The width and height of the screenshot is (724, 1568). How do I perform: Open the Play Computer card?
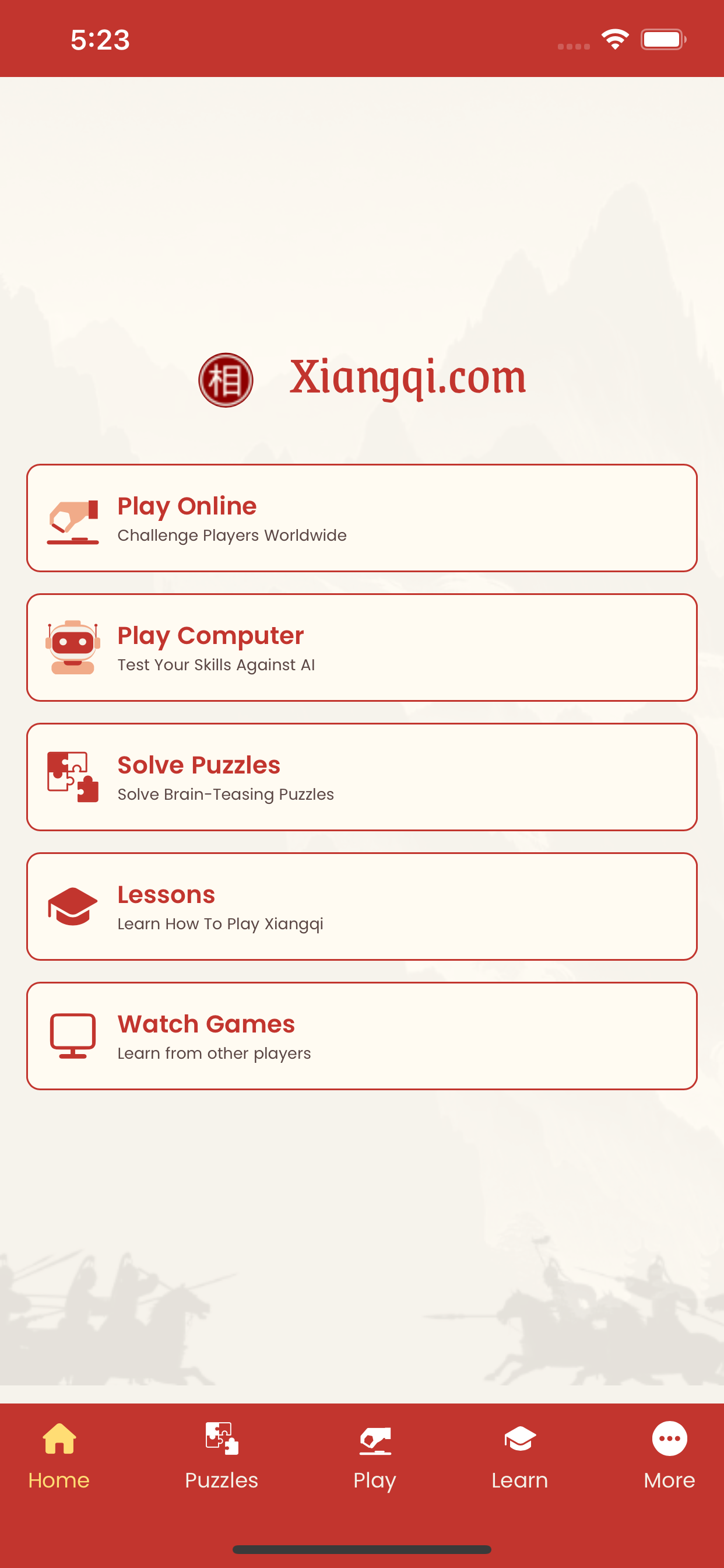362,647
